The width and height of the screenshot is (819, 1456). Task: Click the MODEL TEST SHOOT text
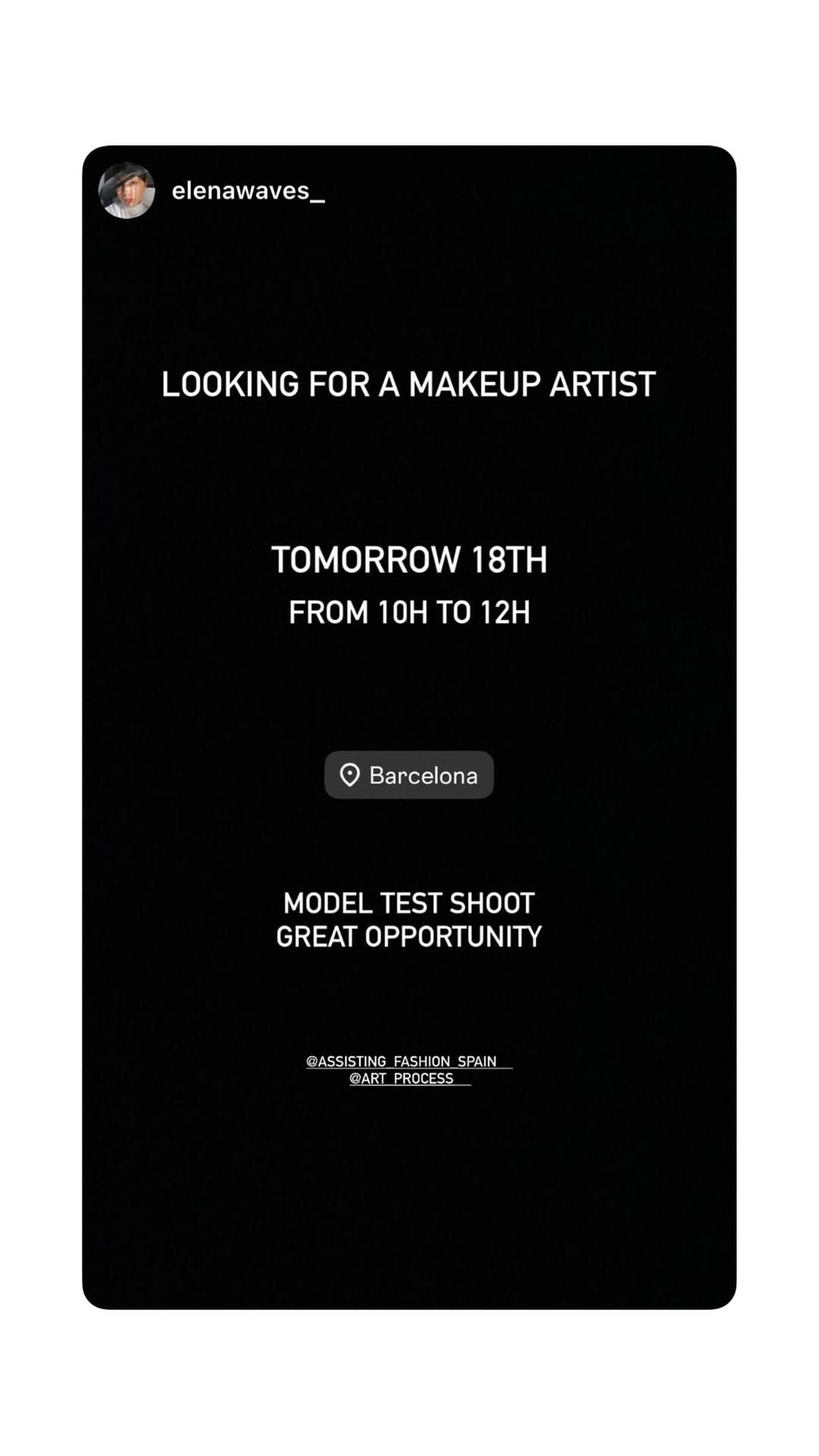(x=407, y=902)
